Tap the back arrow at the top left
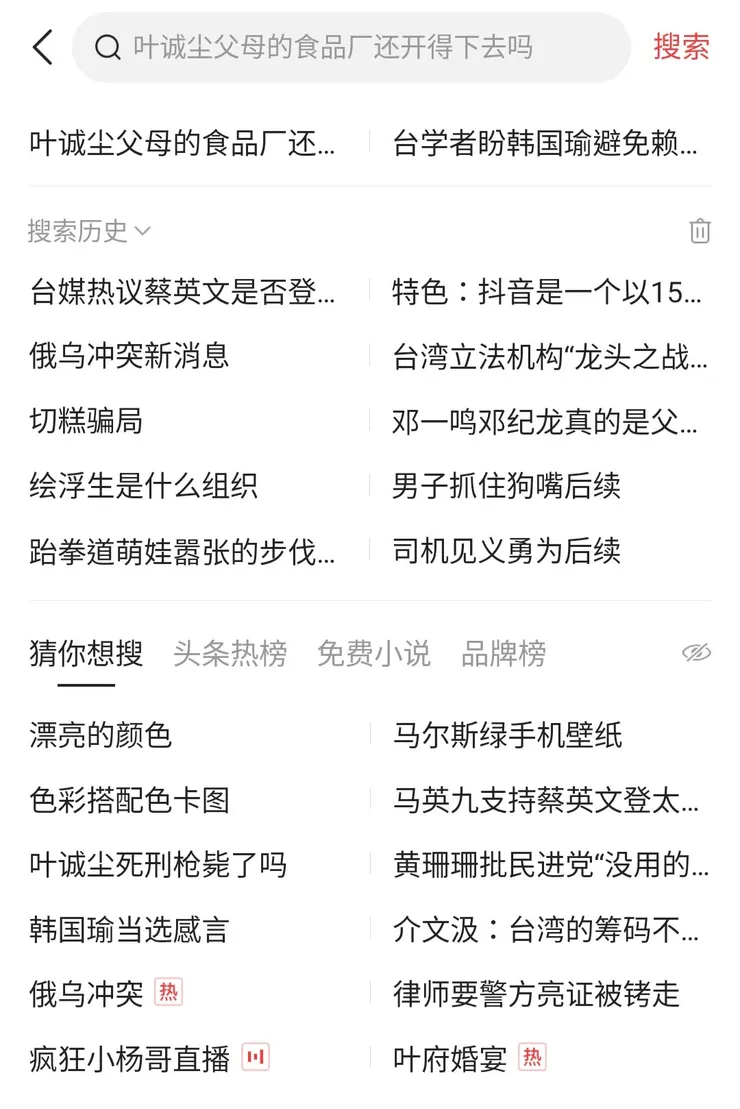The width and height of the screenshot is (740, 1109). coord(41,46)
